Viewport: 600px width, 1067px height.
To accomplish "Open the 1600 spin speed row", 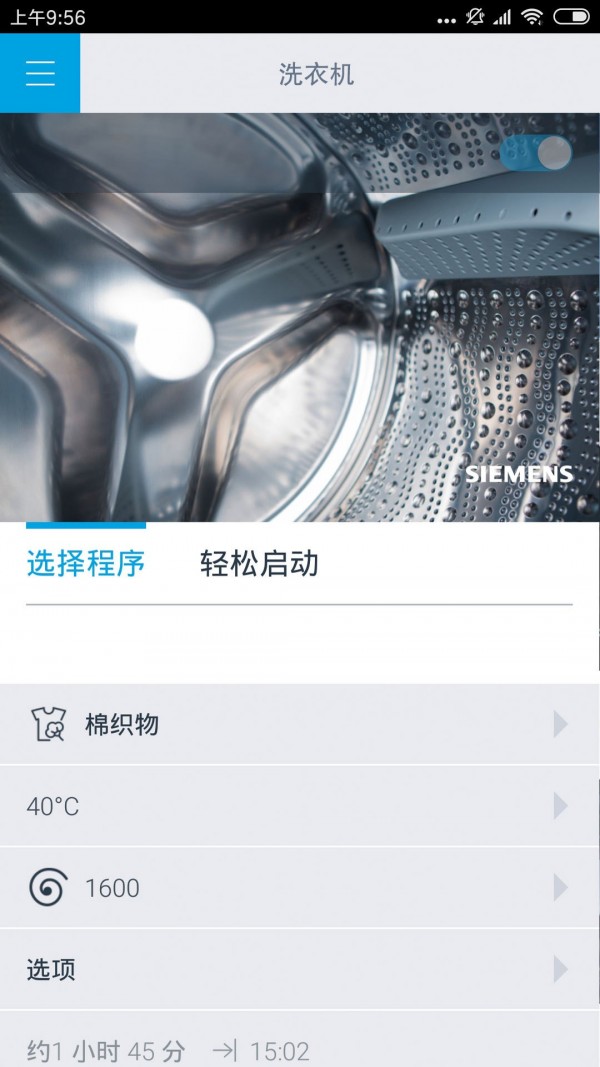I will click(x=299, y=888).
